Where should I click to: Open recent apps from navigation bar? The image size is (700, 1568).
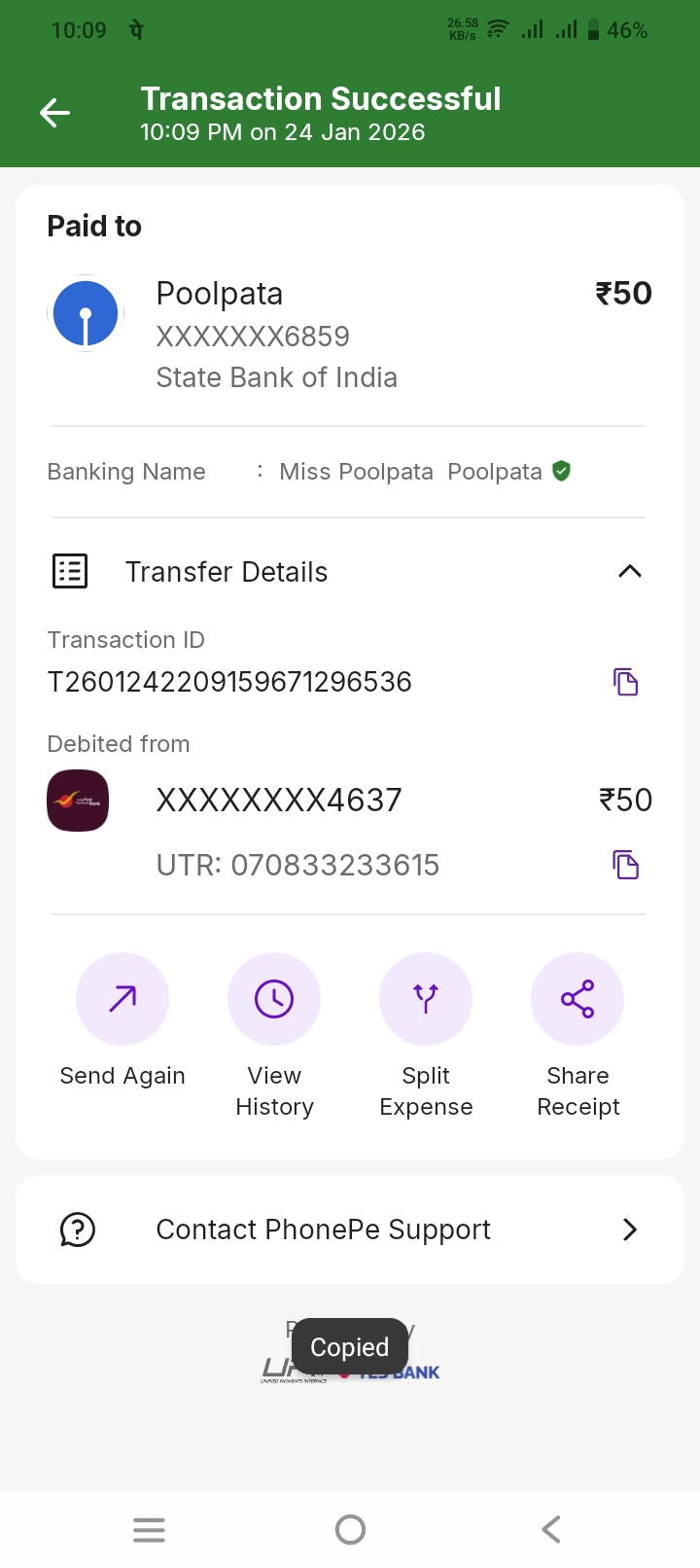(149, 1530)
